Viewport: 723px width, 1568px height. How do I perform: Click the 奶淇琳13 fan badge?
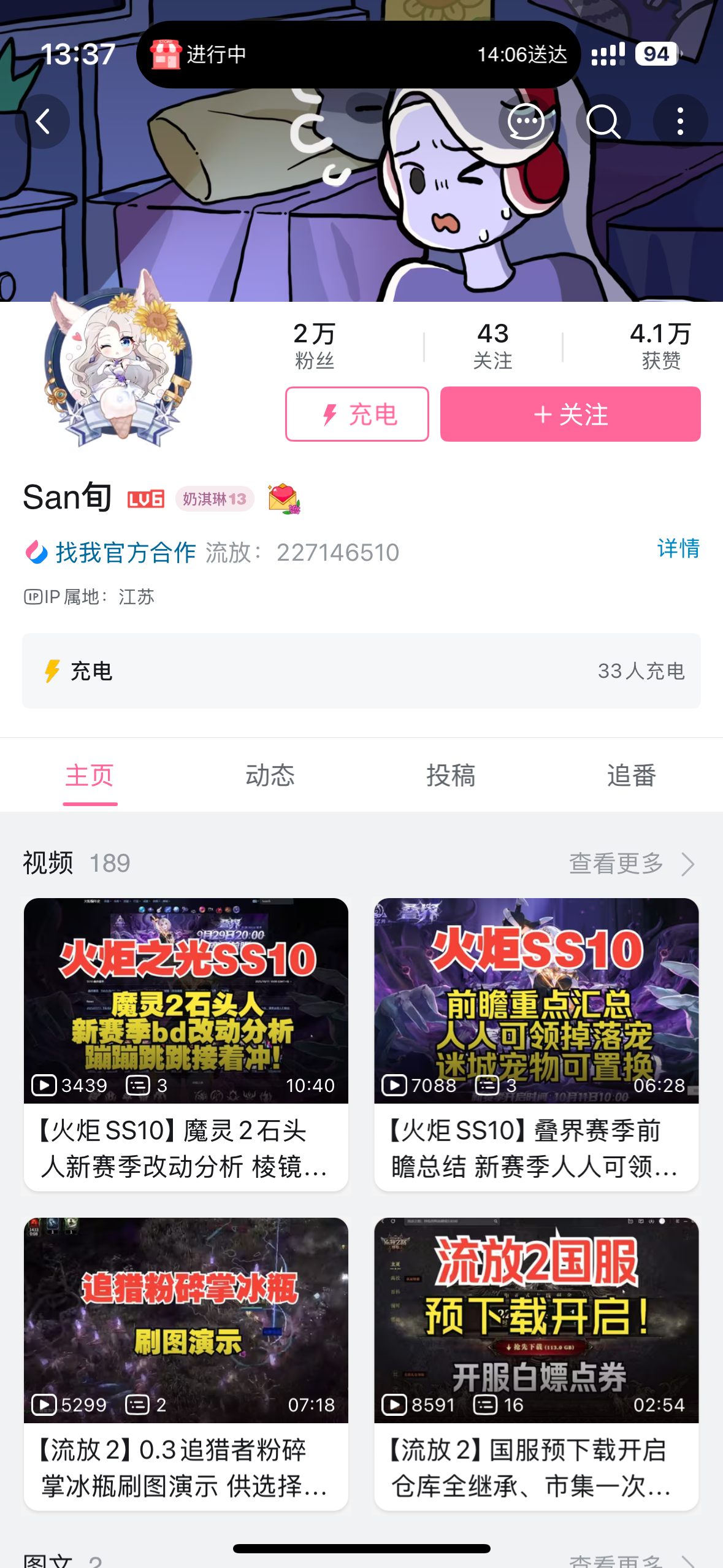[215, 499]
